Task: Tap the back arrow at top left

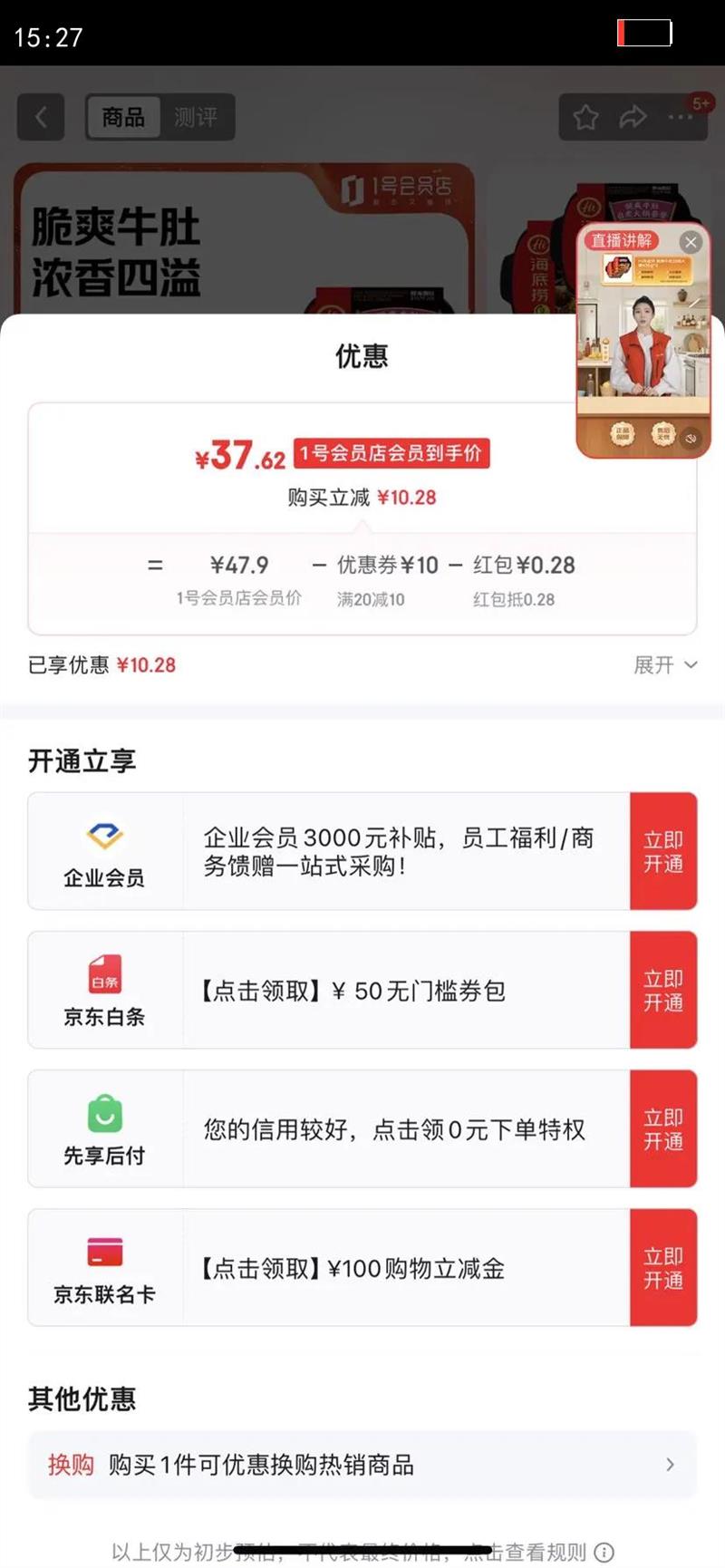Action: (x=41, y=118)
